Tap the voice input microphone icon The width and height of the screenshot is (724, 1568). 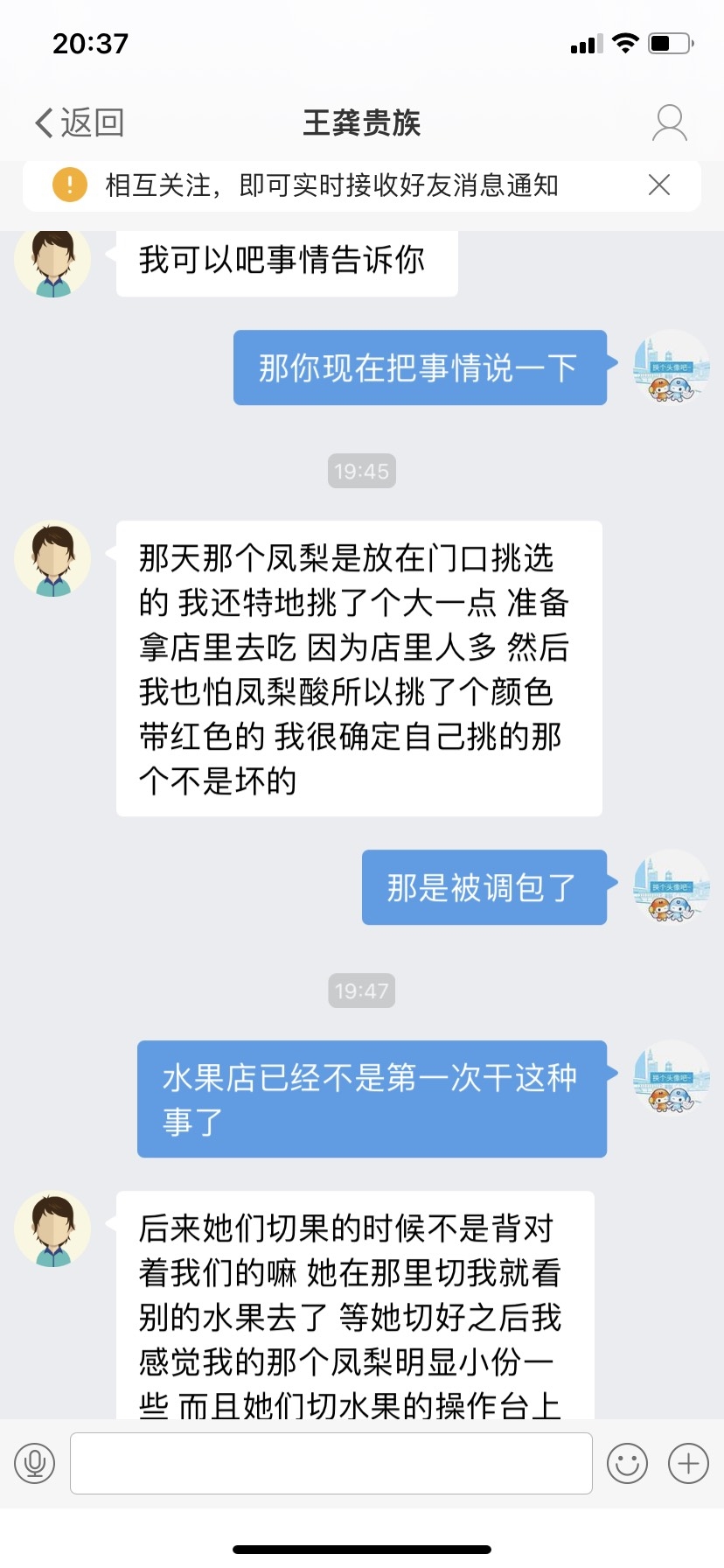[35, 1462]
